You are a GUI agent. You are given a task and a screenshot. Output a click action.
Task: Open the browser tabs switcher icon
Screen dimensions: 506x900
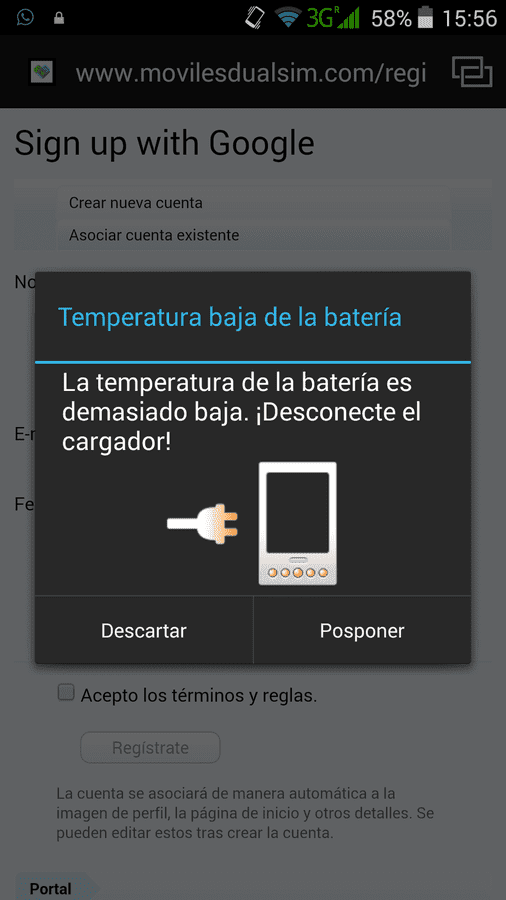pos(472,72)
